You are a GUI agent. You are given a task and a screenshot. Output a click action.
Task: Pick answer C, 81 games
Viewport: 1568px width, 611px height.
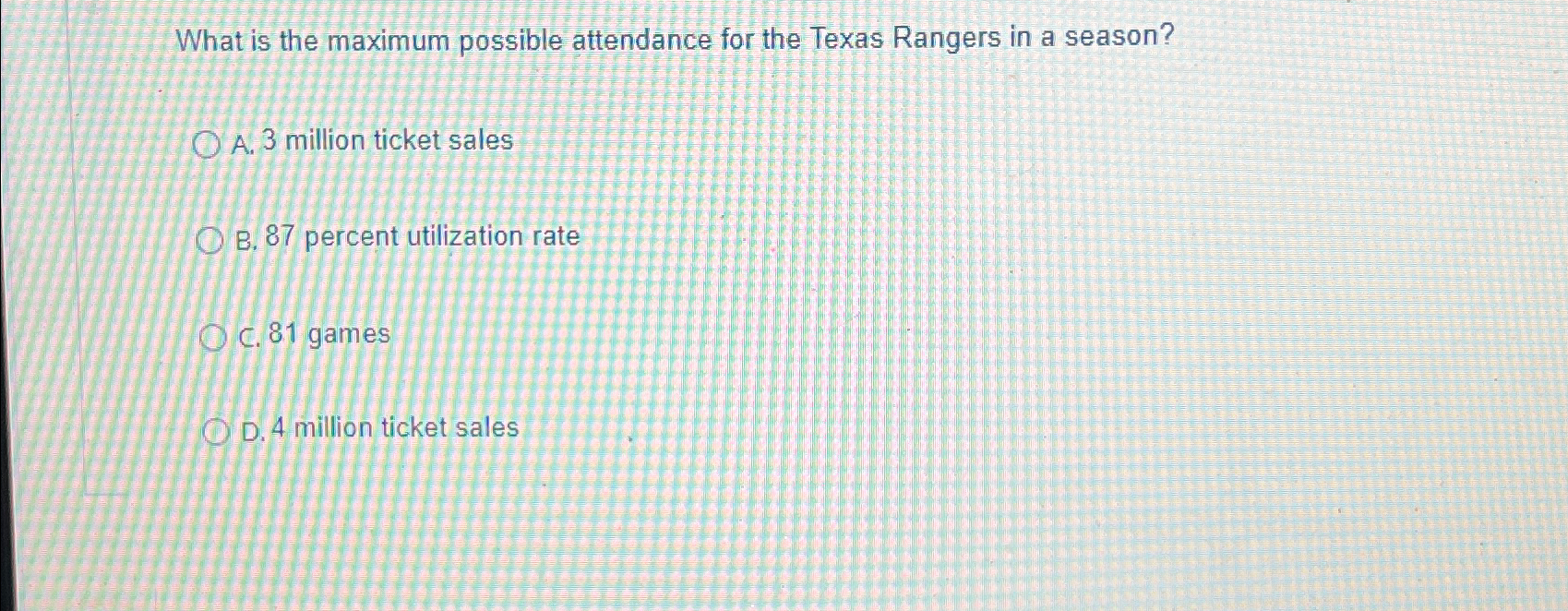(212, 339)
